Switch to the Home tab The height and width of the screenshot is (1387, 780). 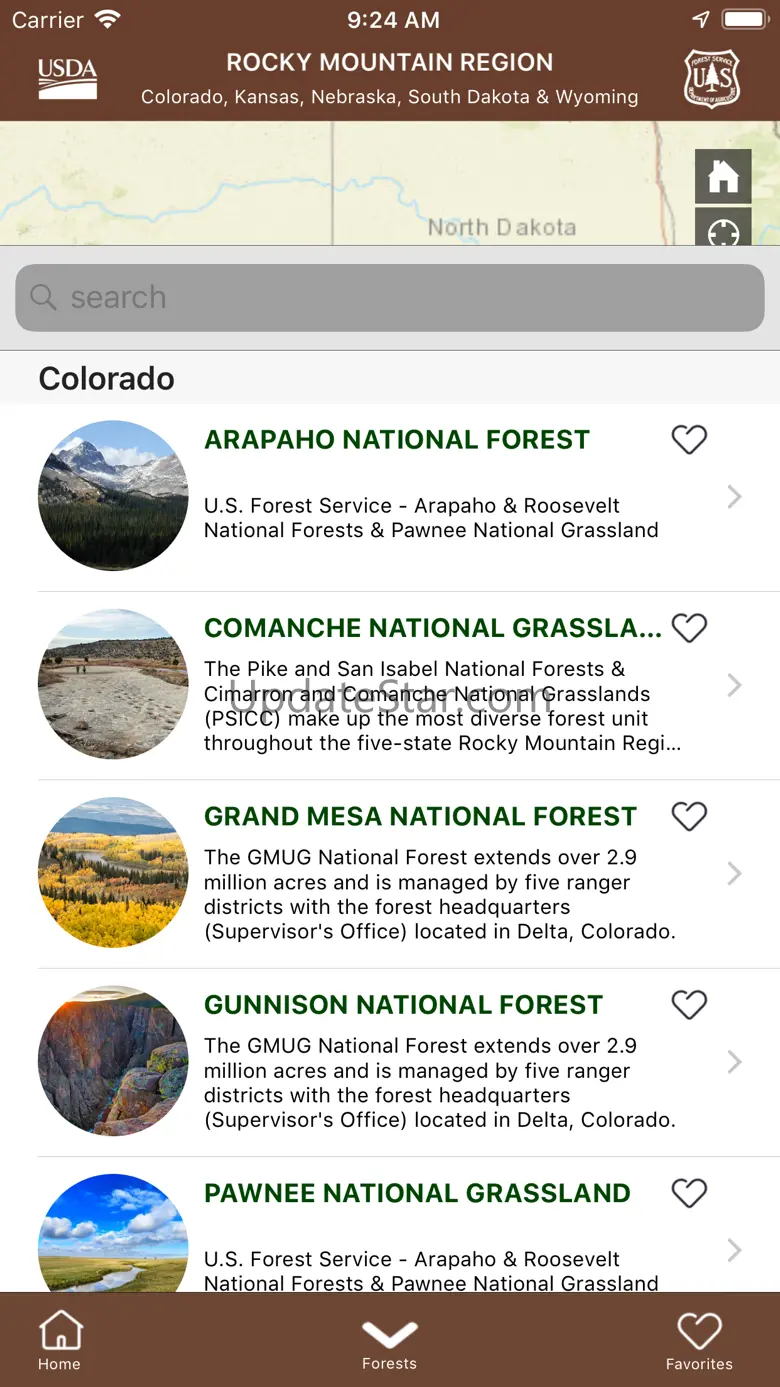[60, 1341]
